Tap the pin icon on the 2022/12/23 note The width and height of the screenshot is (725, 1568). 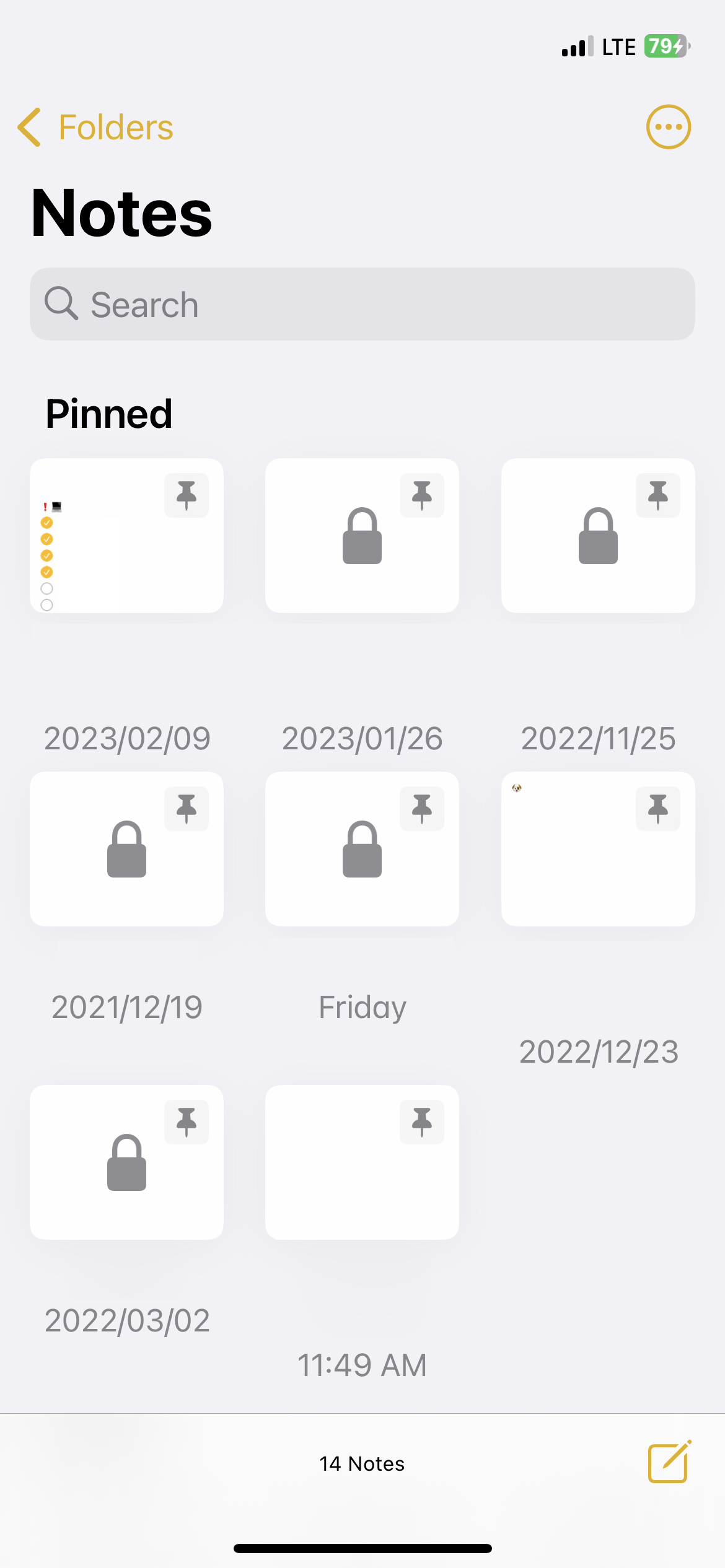tap(657, 808)
